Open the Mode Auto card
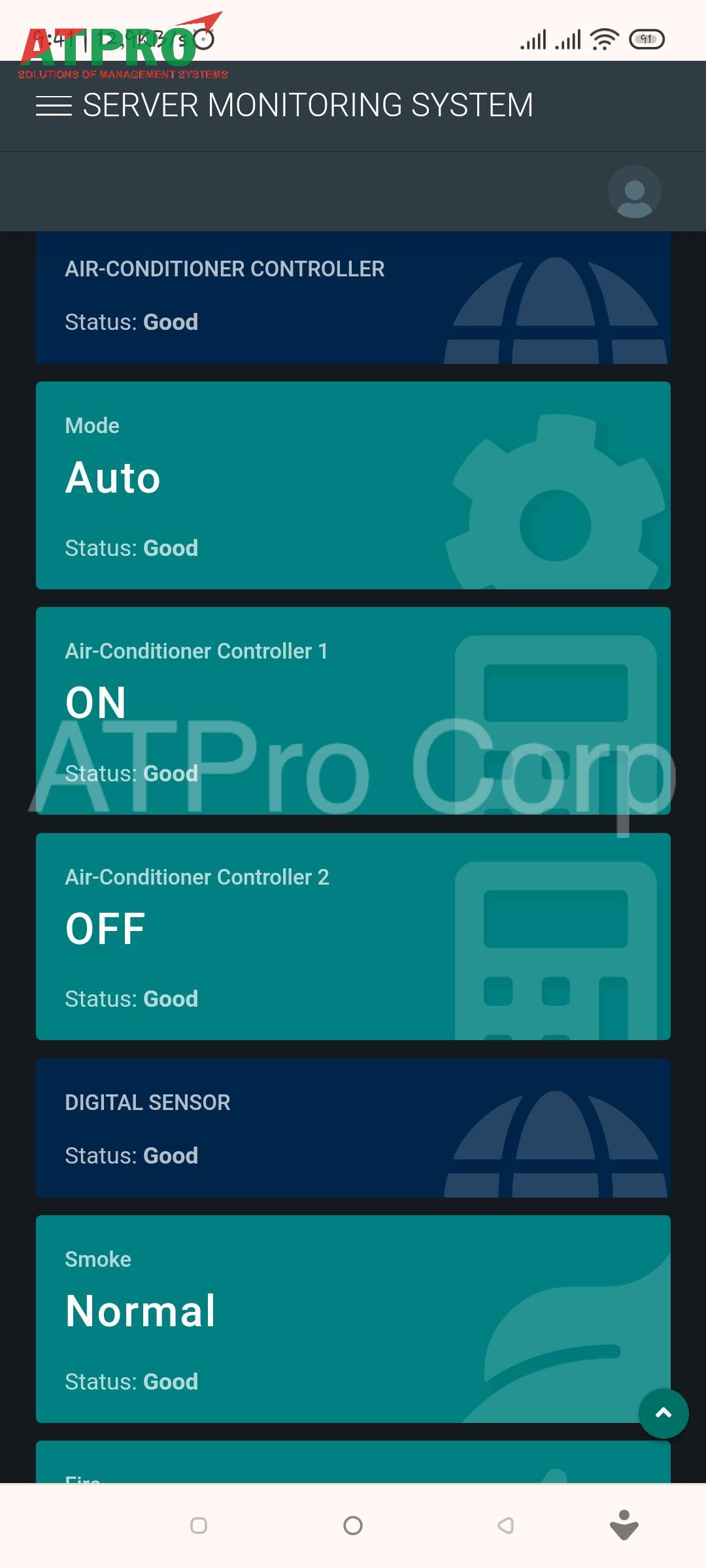 tap(353, 485)
